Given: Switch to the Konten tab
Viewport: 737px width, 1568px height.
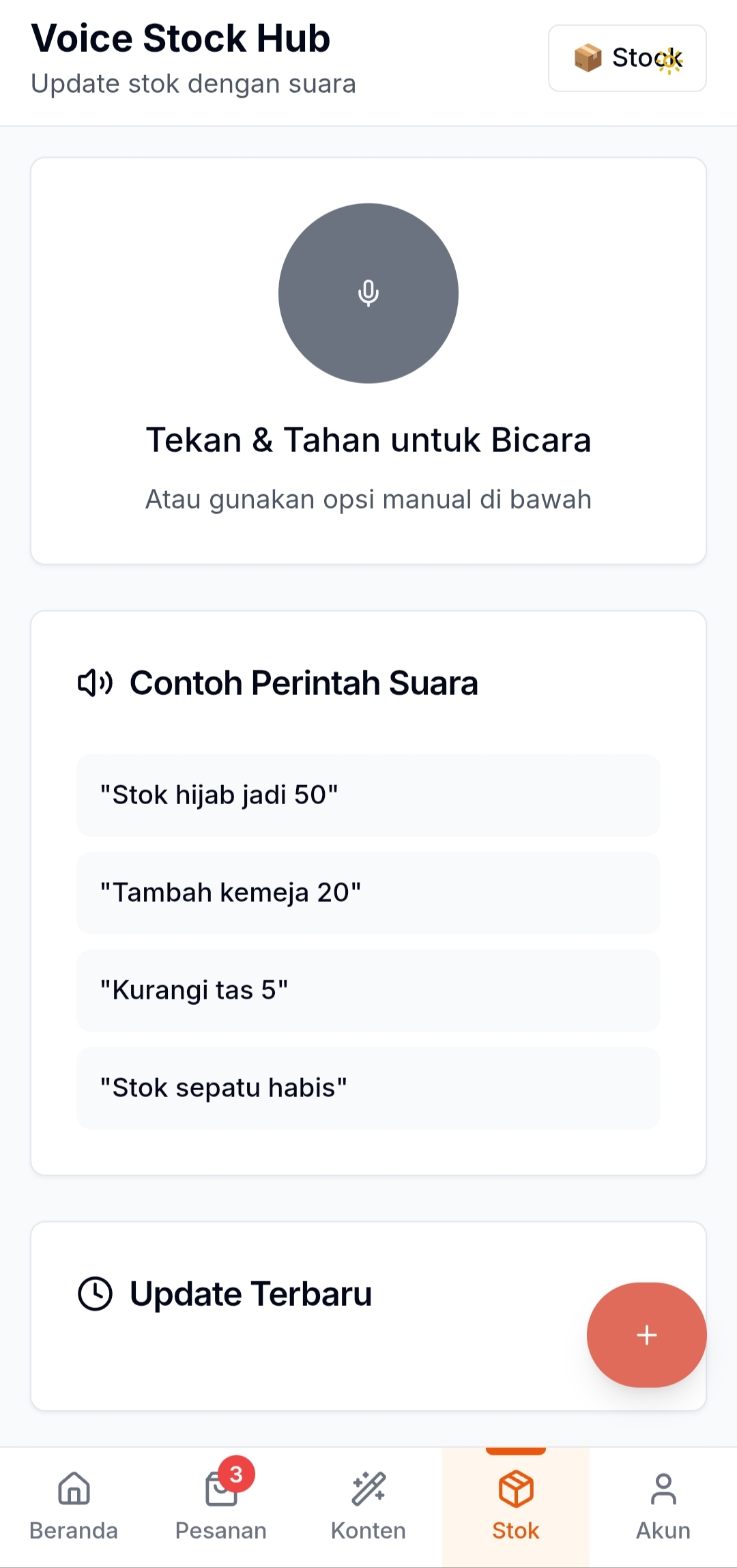Looking at the screenshot, I should click(369, 1507).
